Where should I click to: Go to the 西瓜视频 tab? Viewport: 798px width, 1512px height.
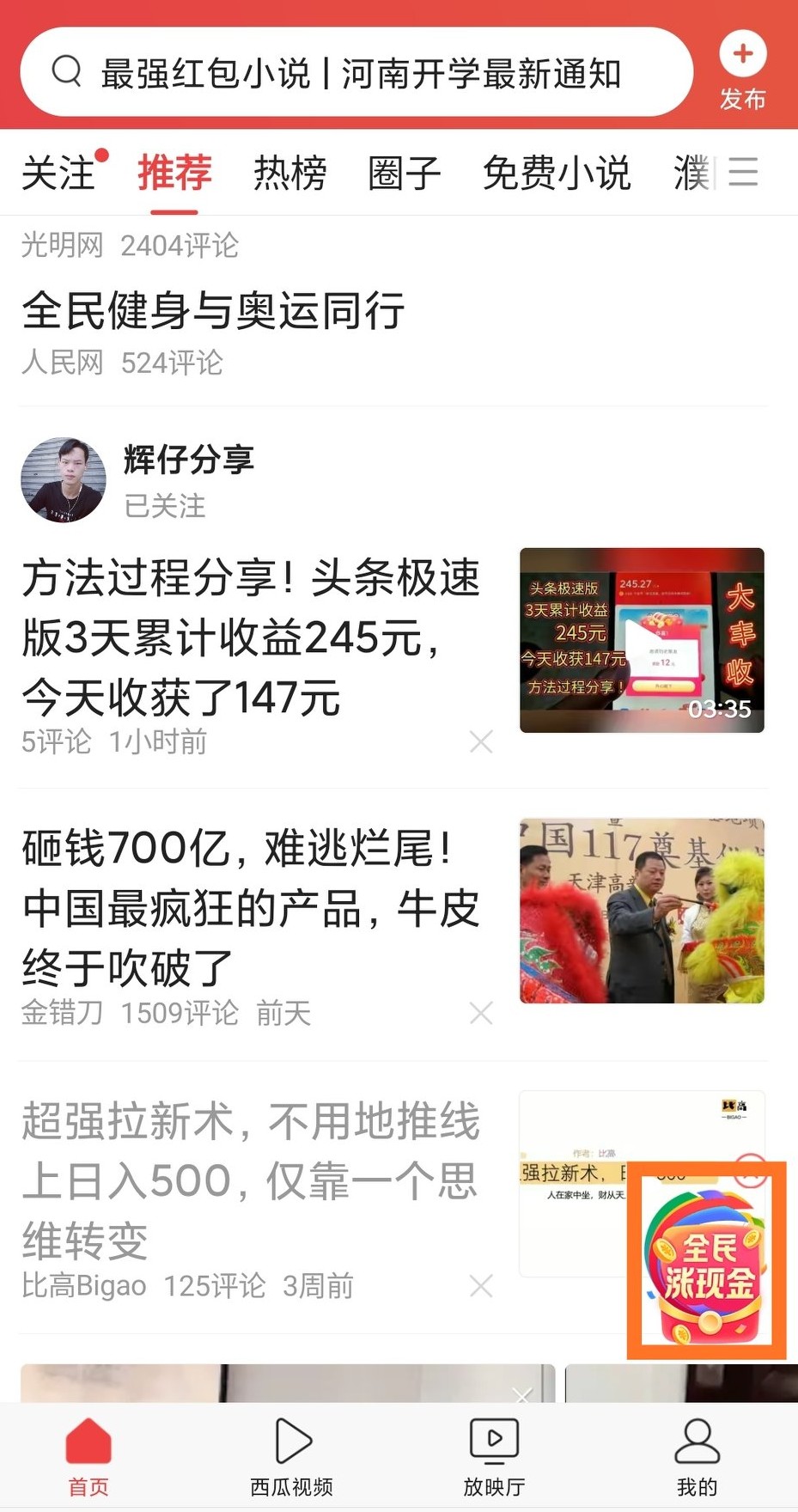point(292,1456)
